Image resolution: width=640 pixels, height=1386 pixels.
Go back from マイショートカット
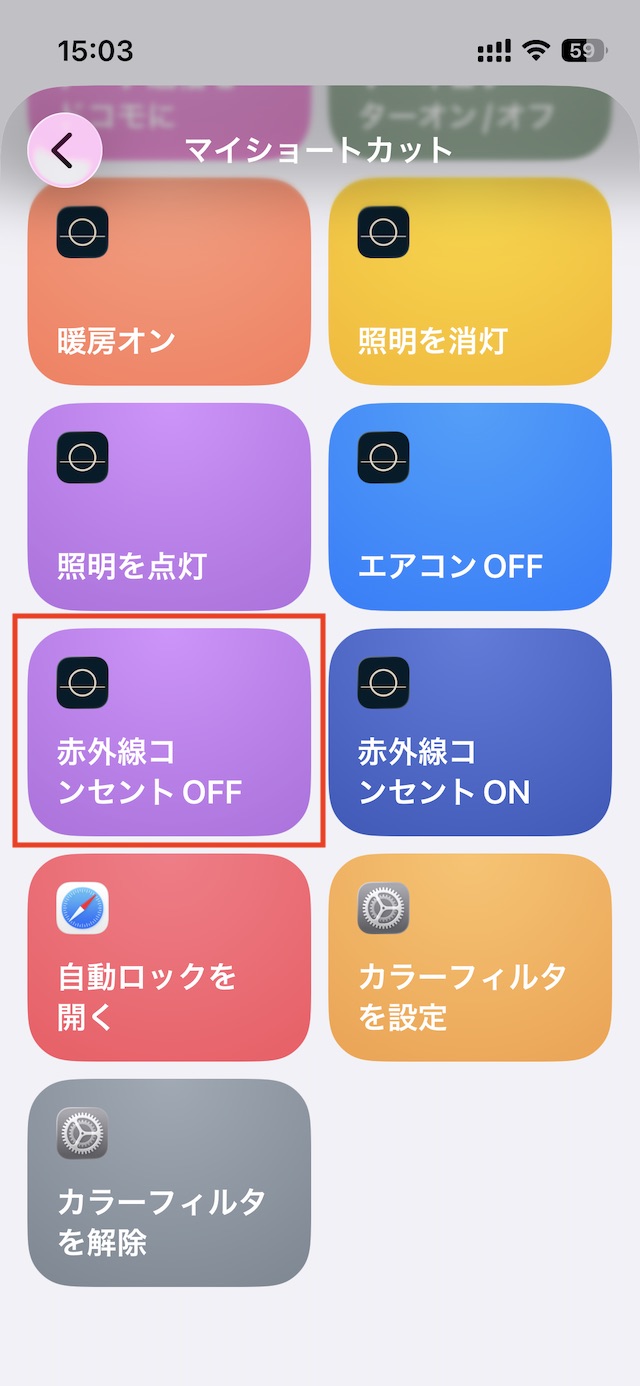(63, 150)
